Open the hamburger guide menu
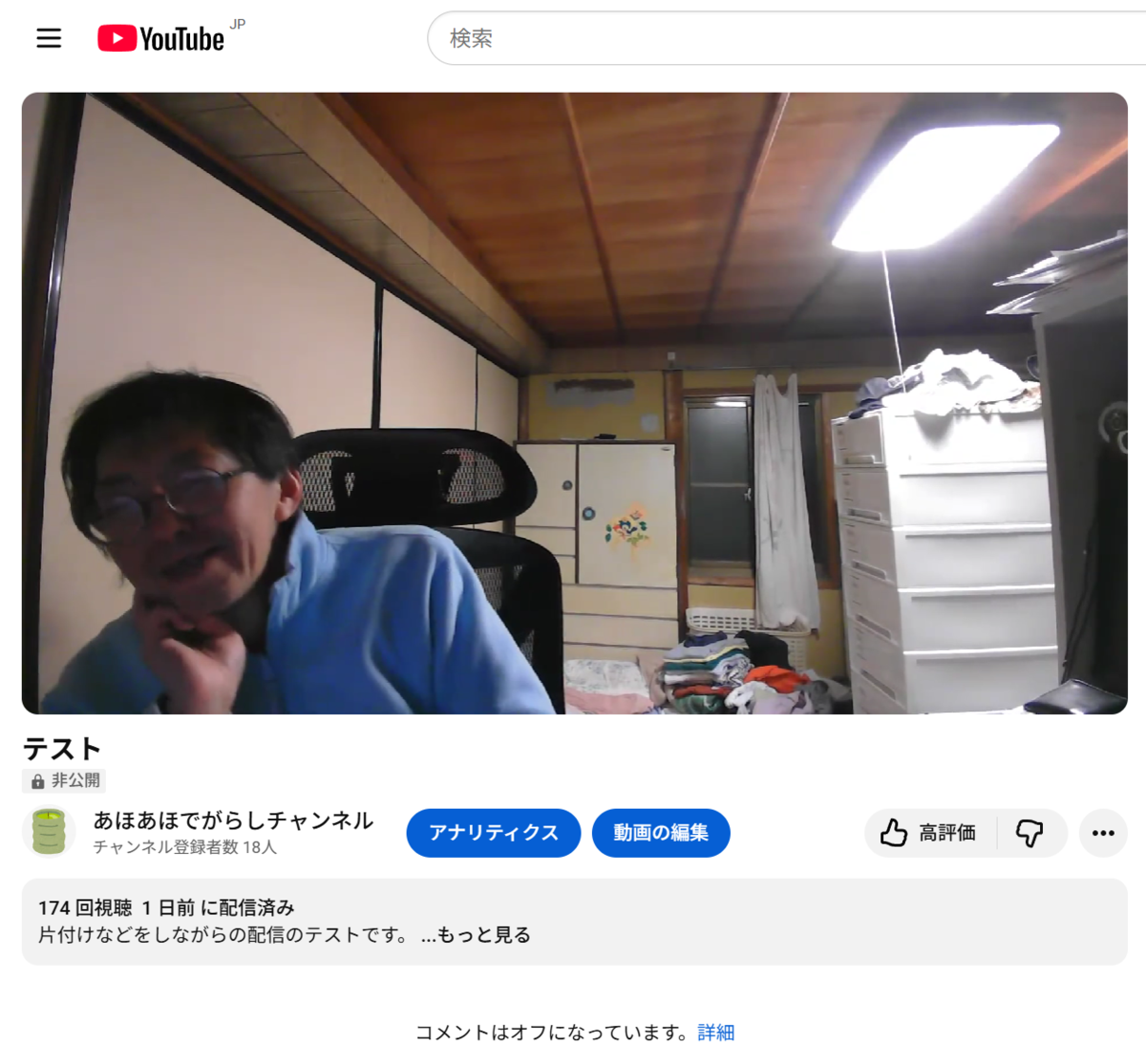Image resolution: width=1146 pixels, height=1064 pixels. point(49,38)
